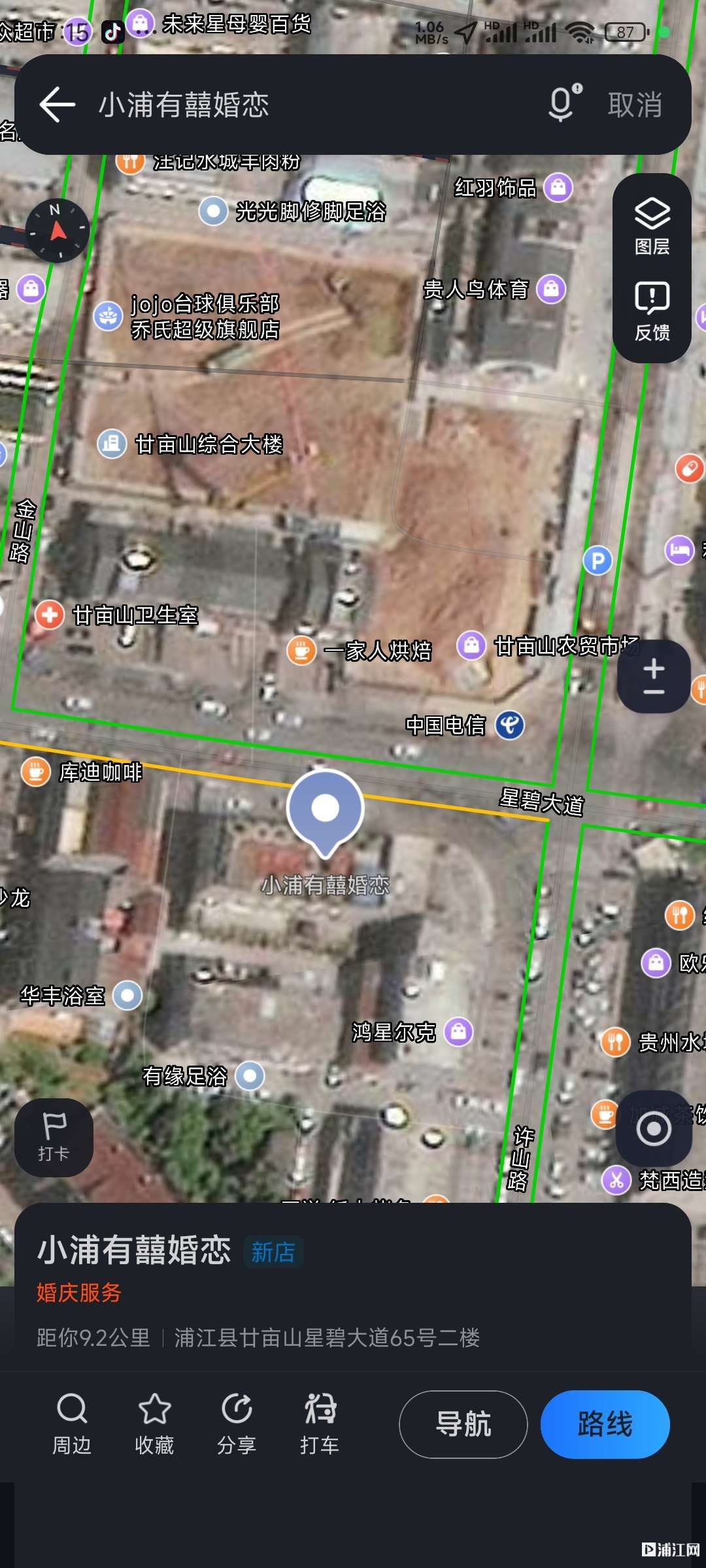Image resolution: width=706 pixels, height=1568 pixels.
Task: Open 反馈 to report a map issue
Action: pyautogui.click(x=652, y=312)
